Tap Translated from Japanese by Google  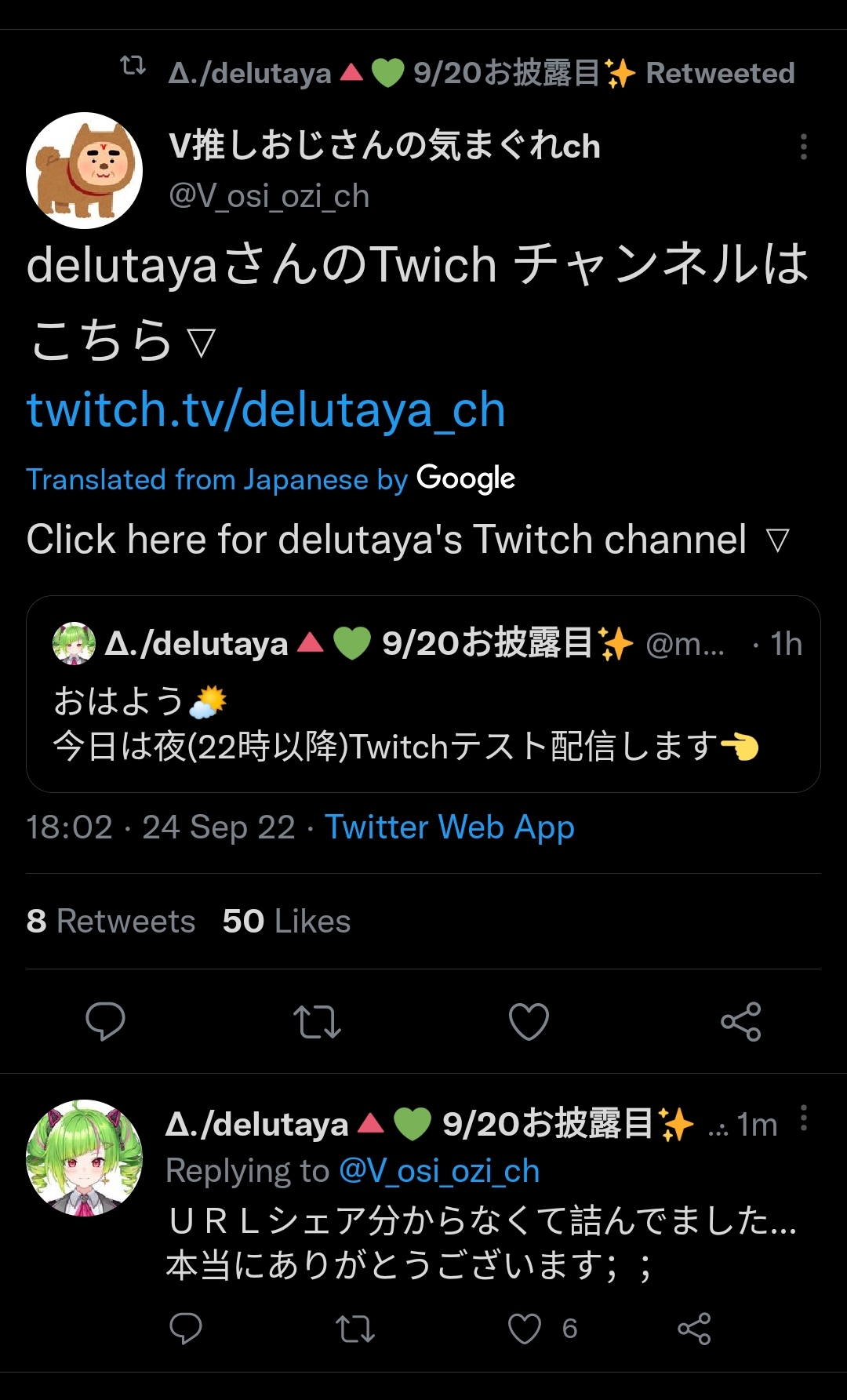point(271,478)
